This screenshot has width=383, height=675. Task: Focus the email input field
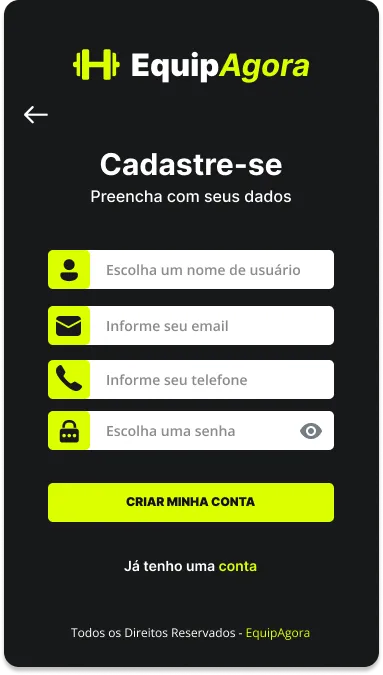191,325
